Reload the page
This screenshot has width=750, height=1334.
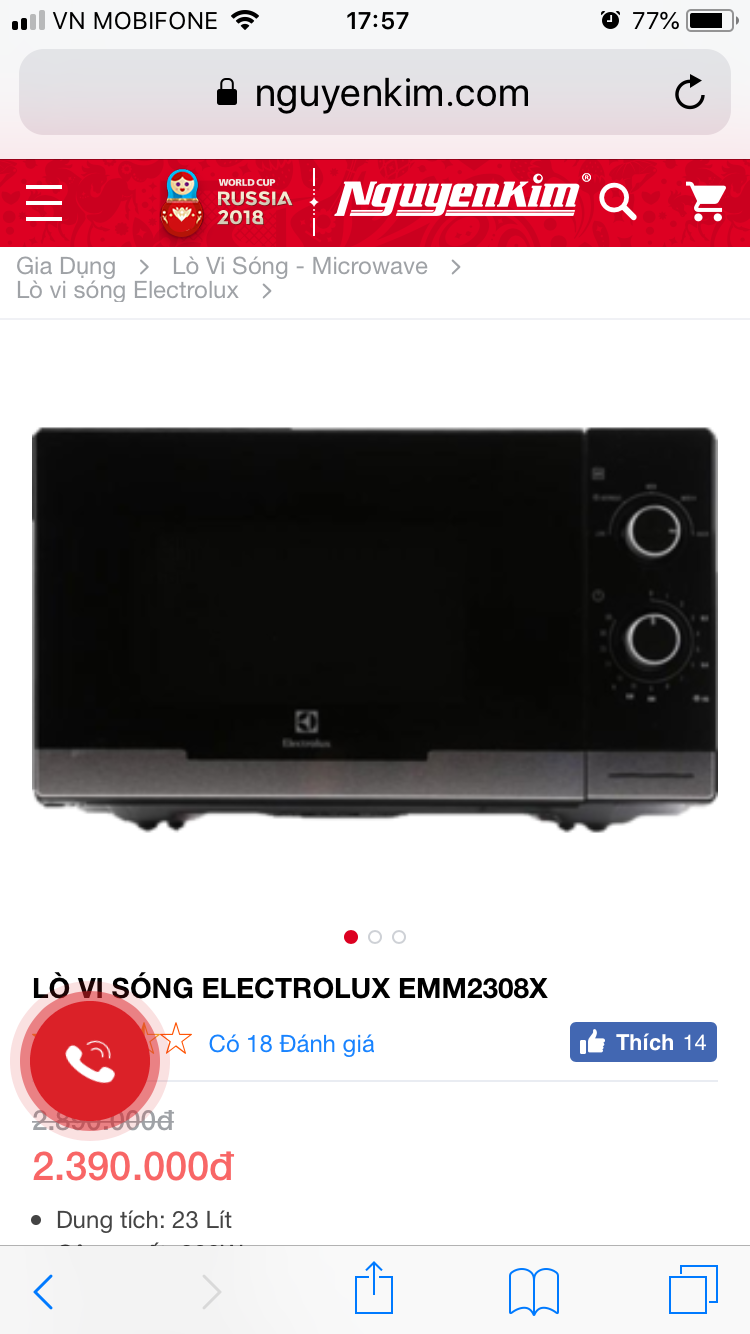point(690,94)
